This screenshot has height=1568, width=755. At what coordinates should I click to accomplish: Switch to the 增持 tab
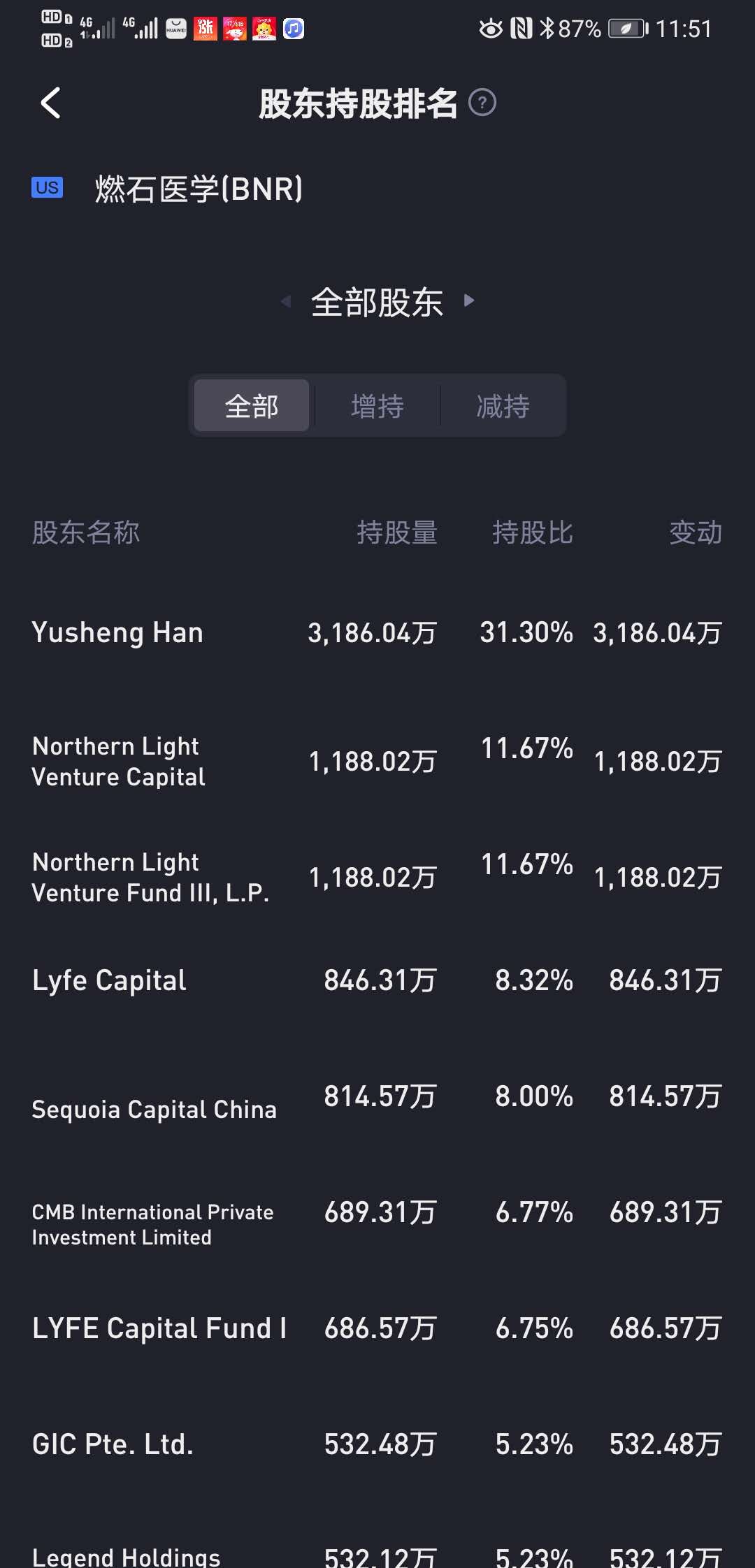(377, 405)
